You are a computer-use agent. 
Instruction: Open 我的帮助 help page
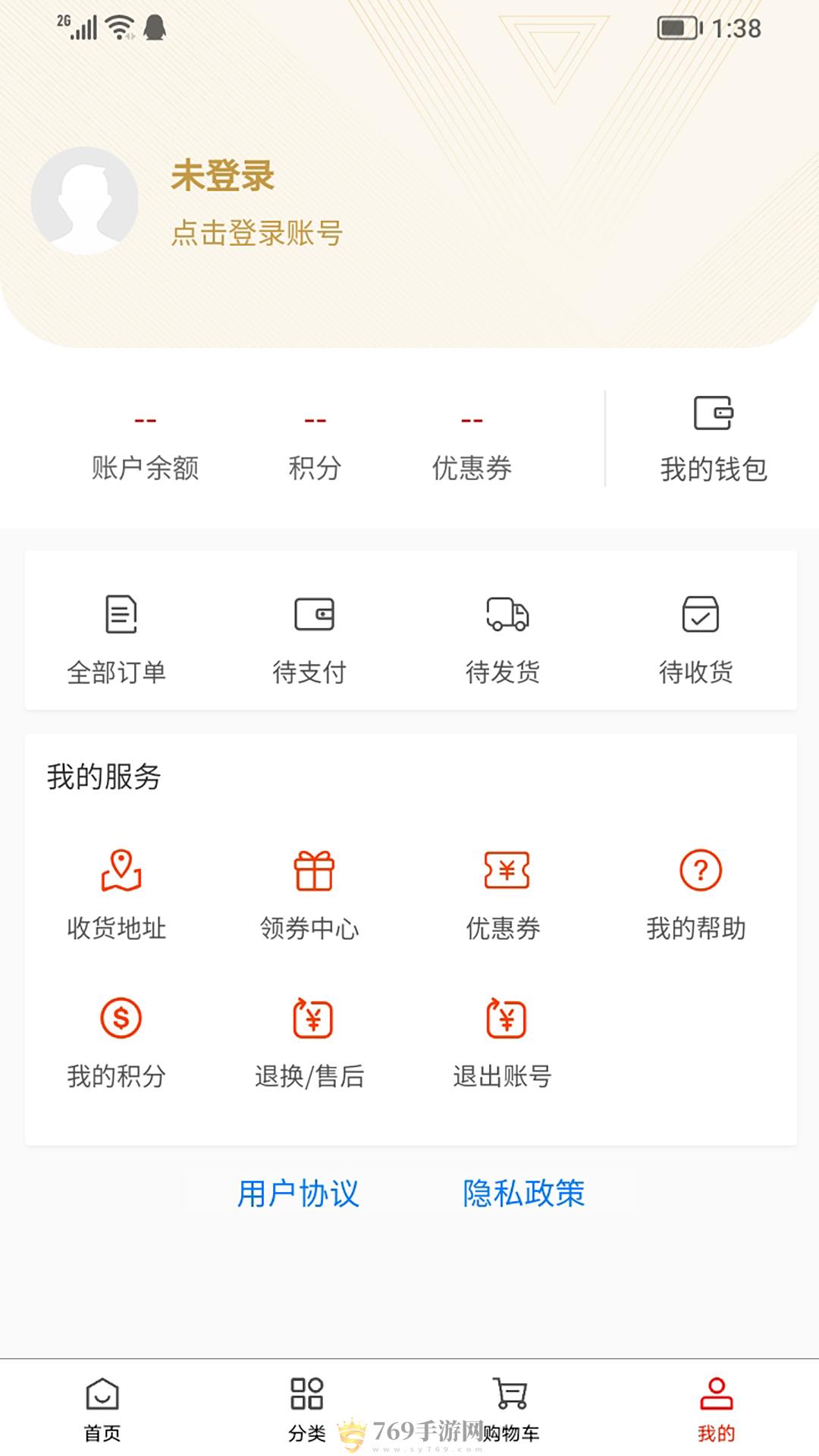pos(696,896)
